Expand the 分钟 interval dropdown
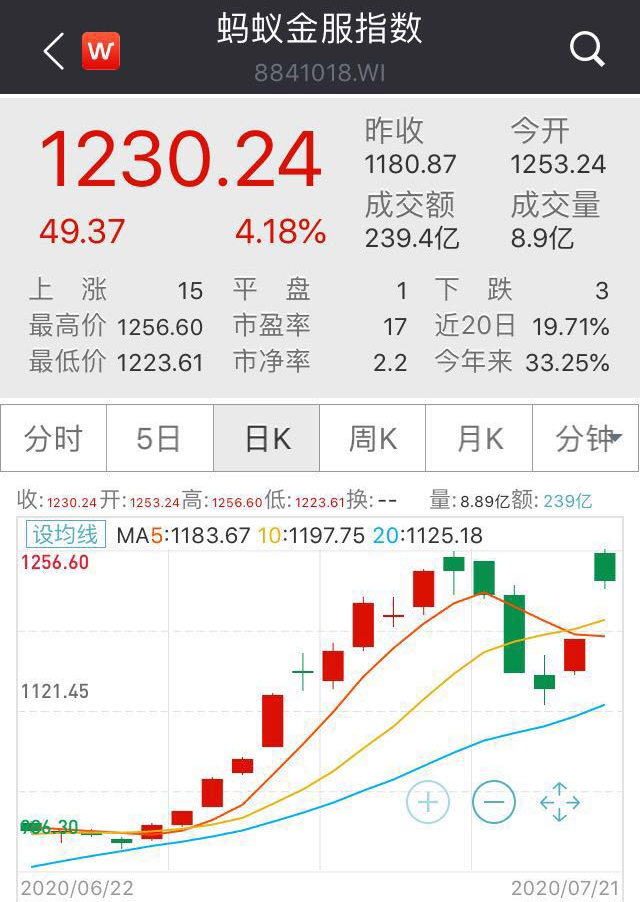Screen dimensions: 640x902 (x=588, y=438)
